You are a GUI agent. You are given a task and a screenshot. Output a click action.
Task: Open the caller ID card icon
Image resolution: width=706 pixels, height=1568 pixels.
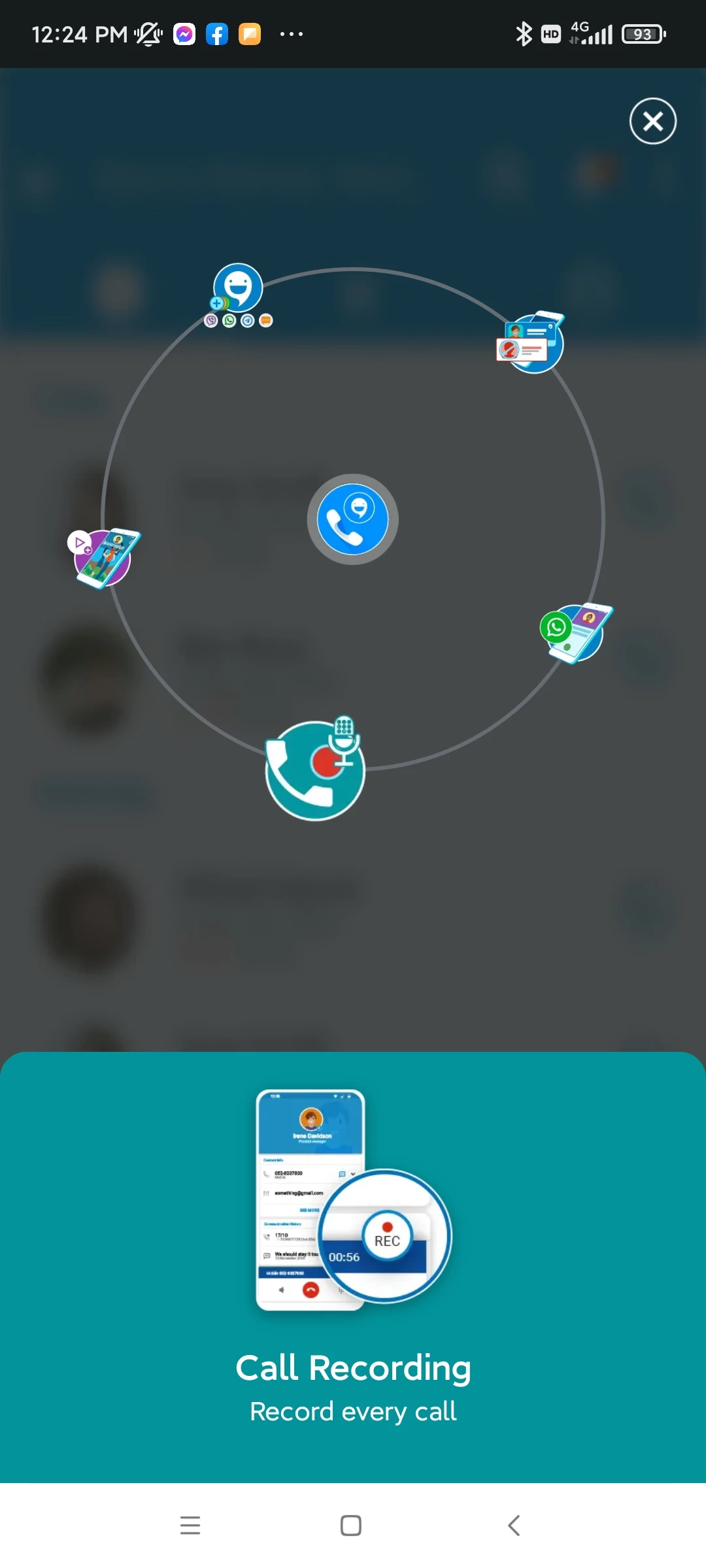(531, 342)
